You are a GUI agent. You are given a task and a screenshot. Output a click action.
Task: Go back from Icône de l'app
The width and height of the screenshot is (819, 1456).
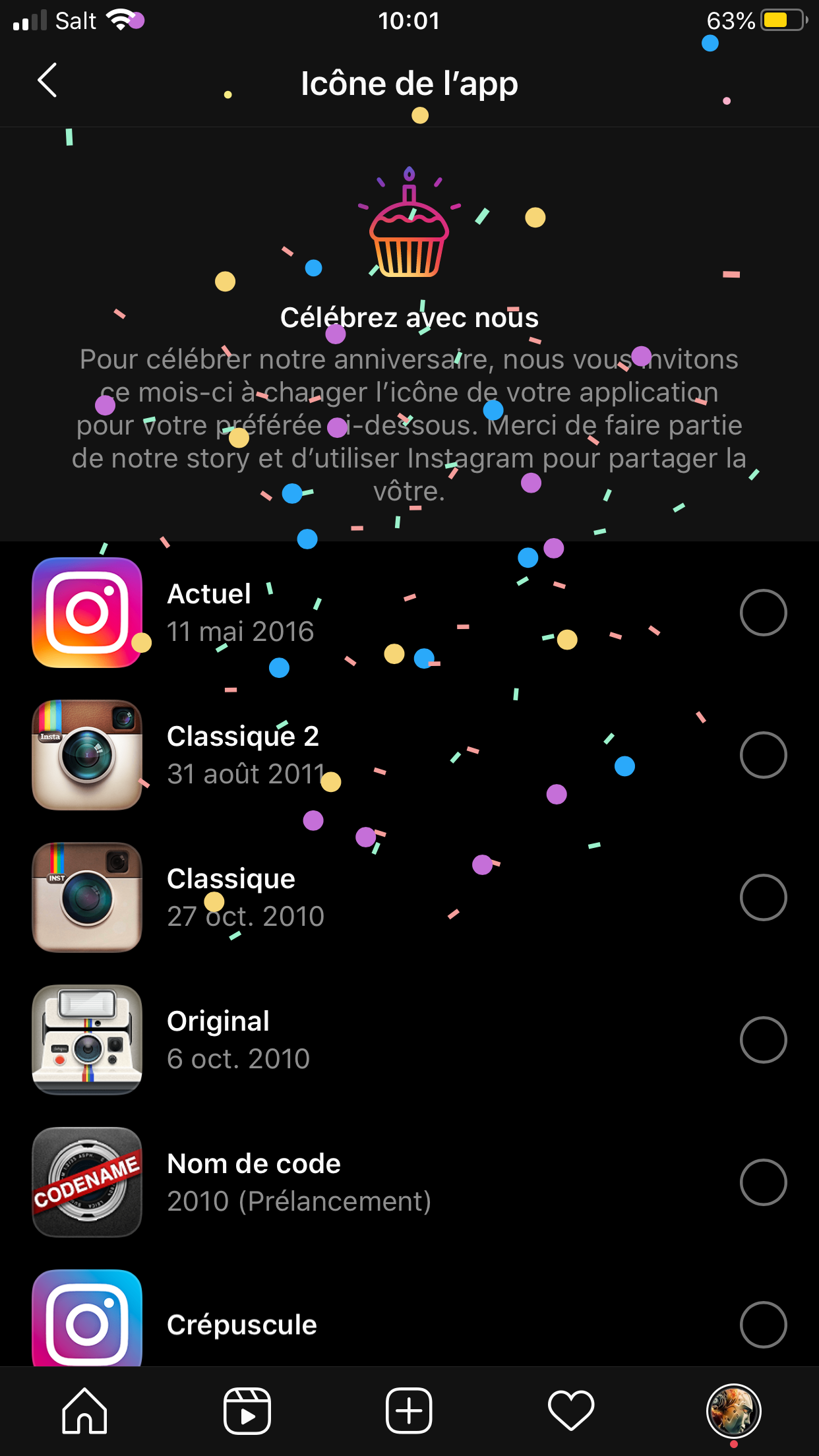[47, 81]
